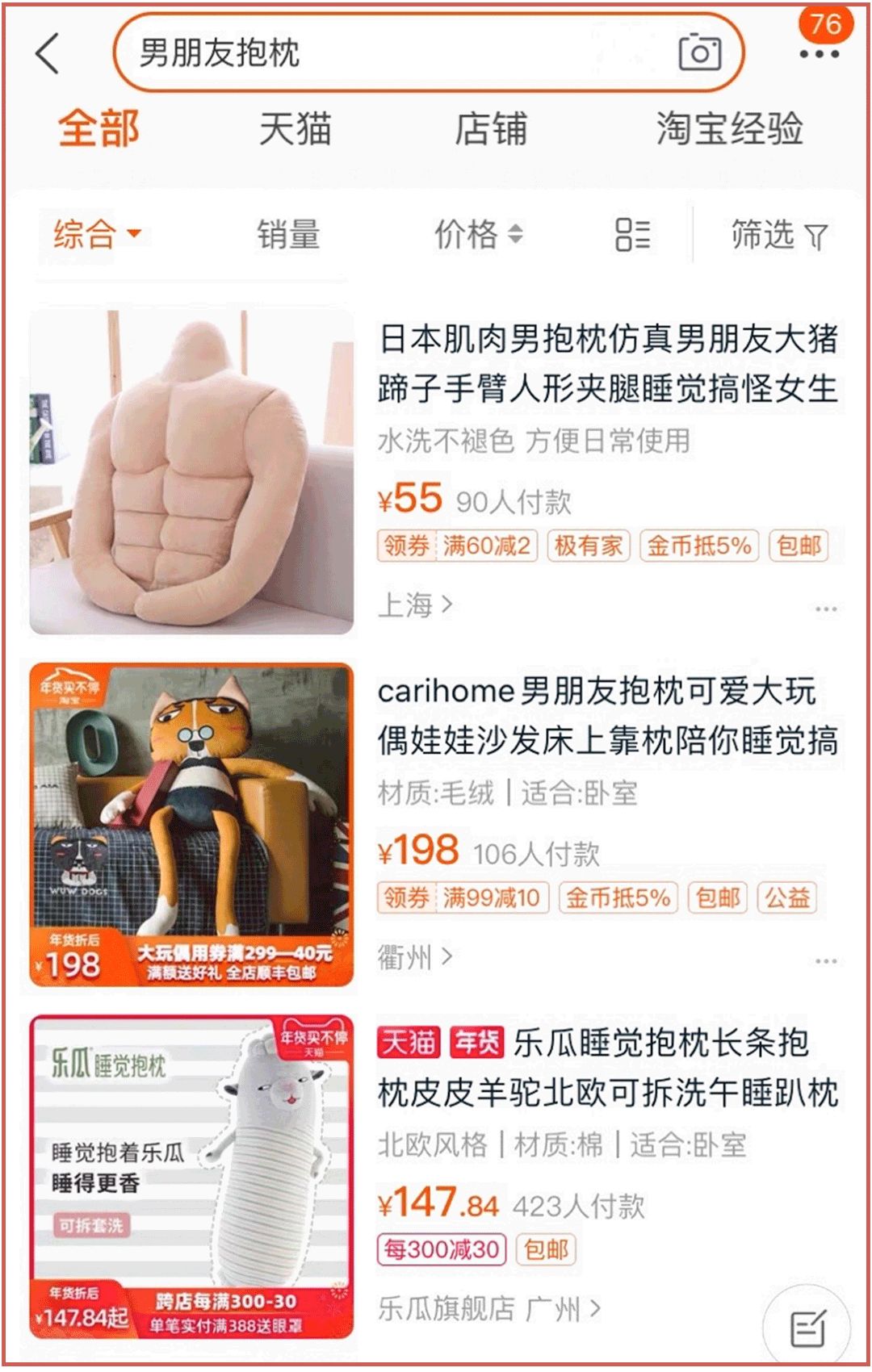The height and width of the screenshot is (1372, 872).
Task: Switch to the 淘宝经验 tab
Action: tap(728, 129)
